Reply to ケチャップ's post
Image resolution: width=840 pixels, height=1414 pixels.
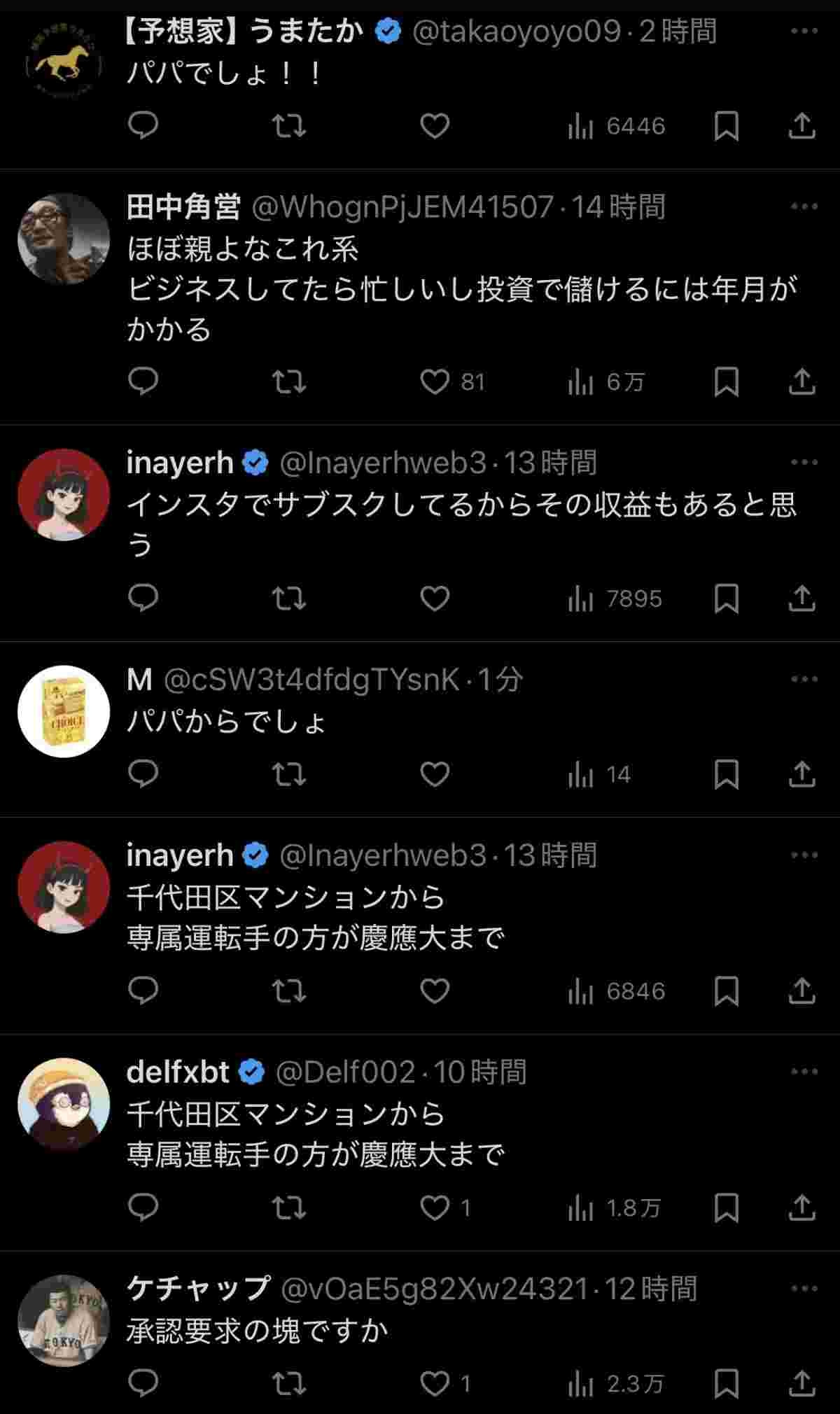(143, 1383)
